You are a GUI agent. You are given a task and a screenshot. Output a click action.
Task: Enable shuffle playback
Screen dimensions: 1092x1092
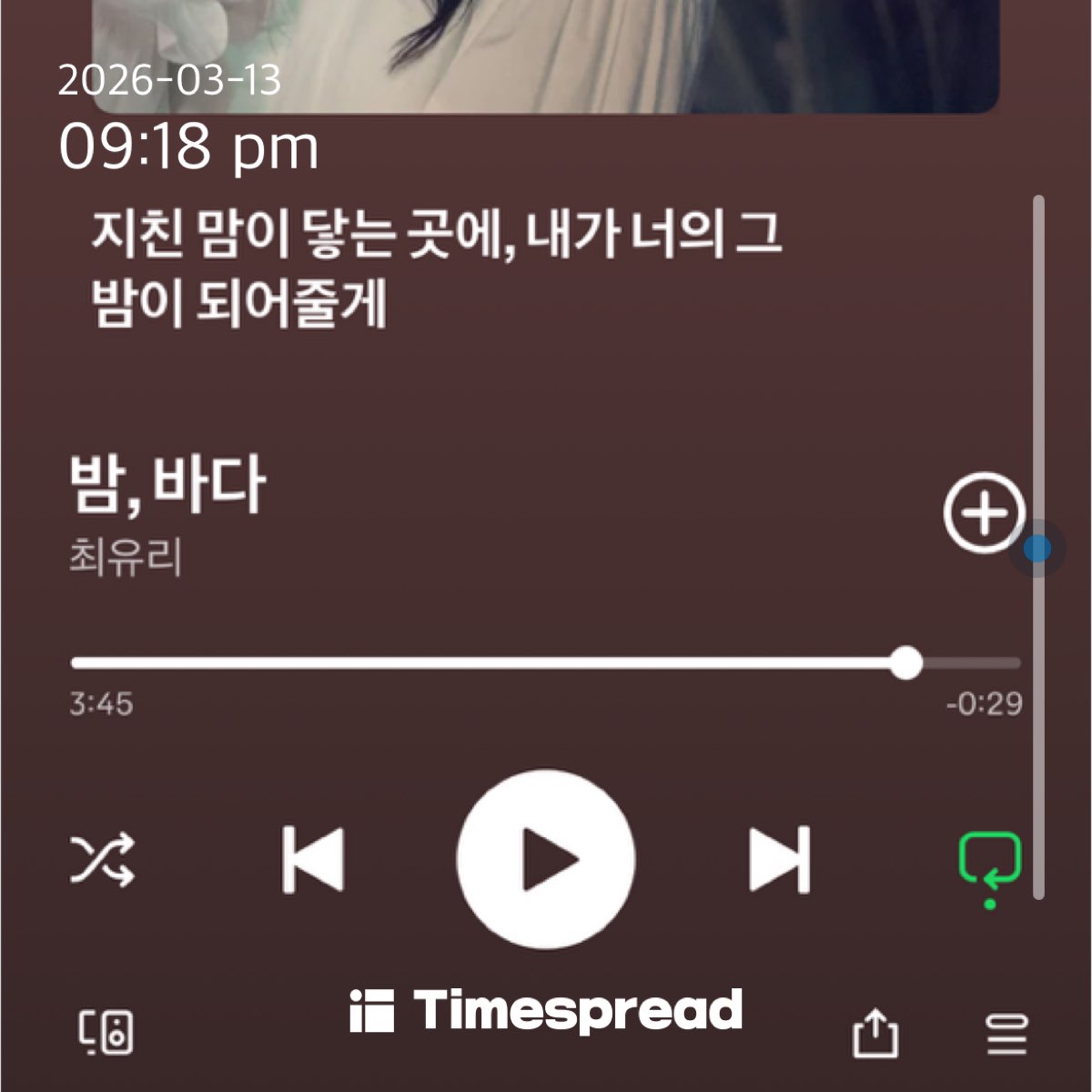103,860
